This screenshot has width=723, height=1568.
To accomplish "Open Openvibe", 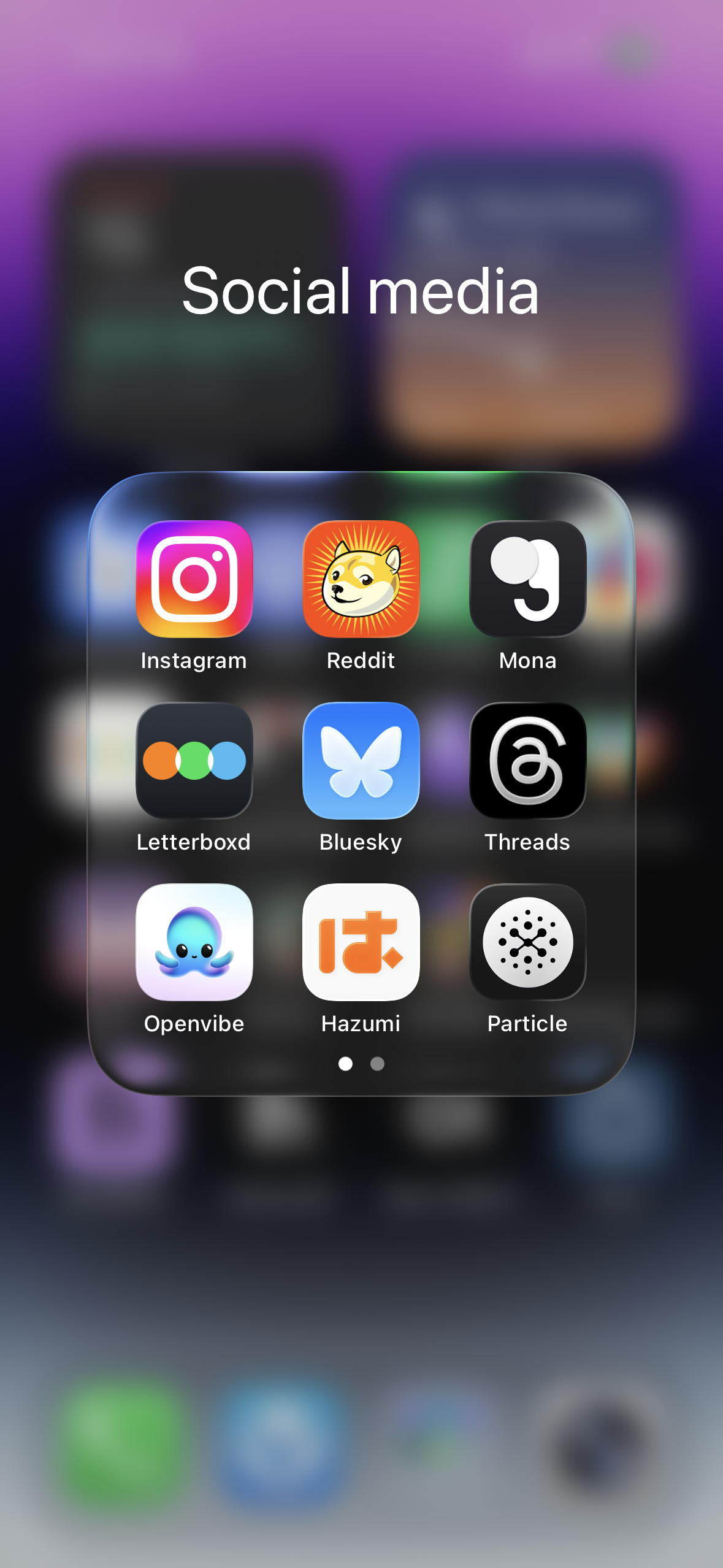I will click(x=194, y=942).
